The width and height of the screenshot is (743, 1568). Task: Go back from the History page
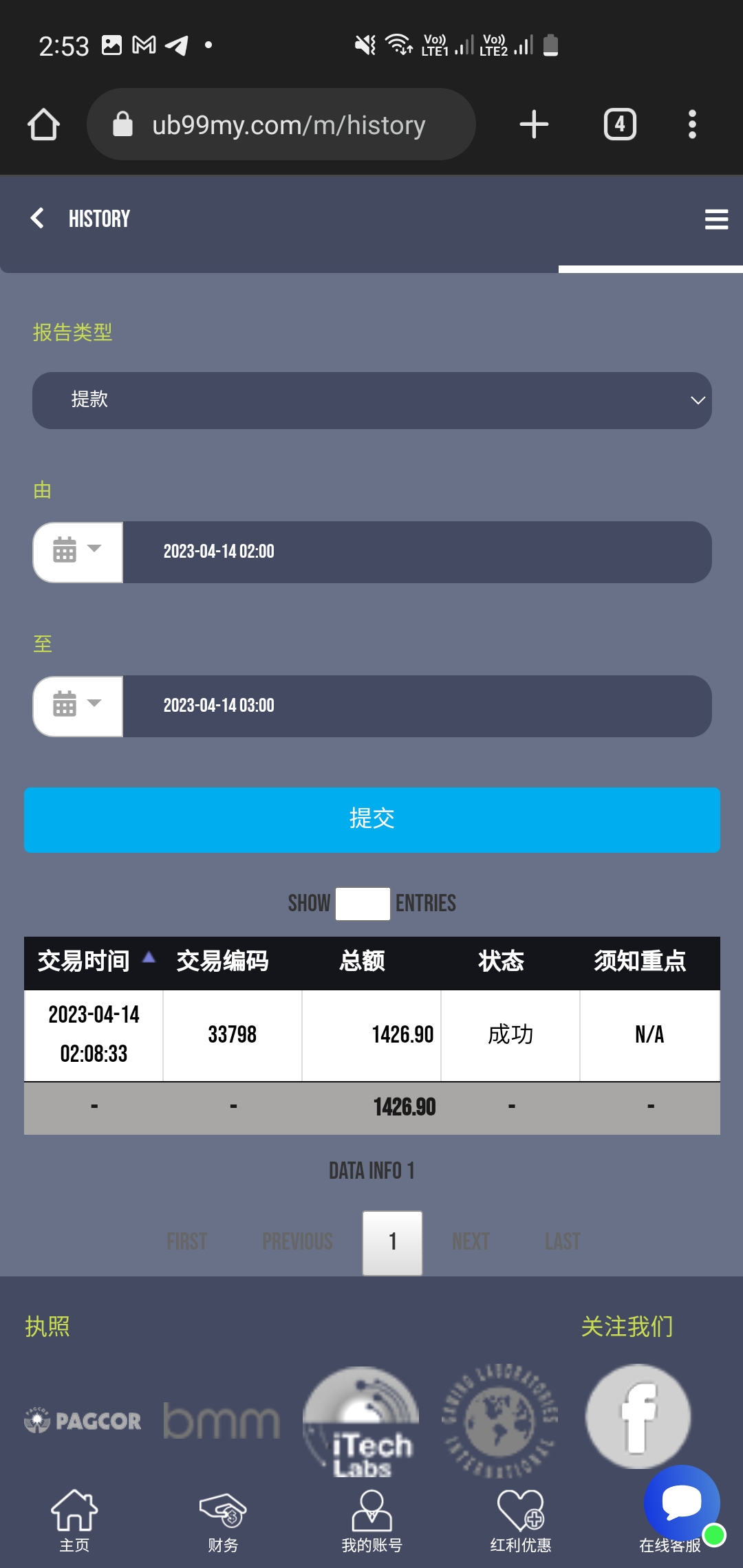tap(38, 219)
